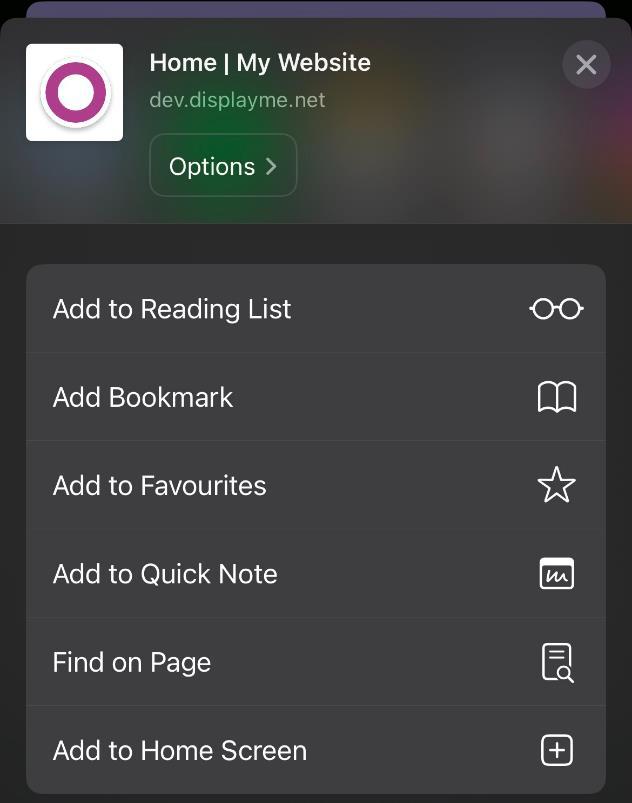Open Find on Page

click(x=316, y=662)
